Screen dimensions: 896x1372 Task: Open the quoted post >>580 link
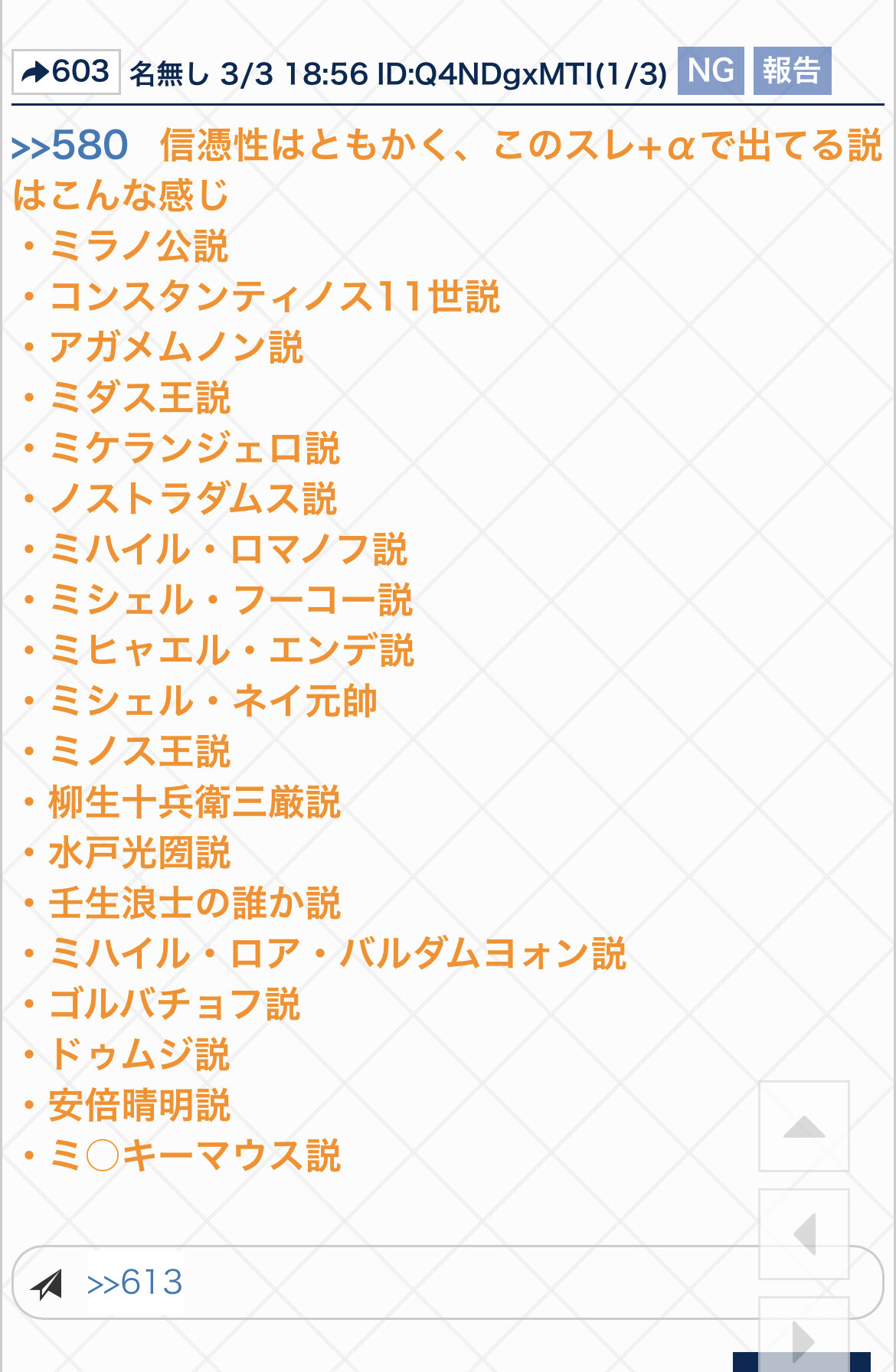[x=70, y=146]
